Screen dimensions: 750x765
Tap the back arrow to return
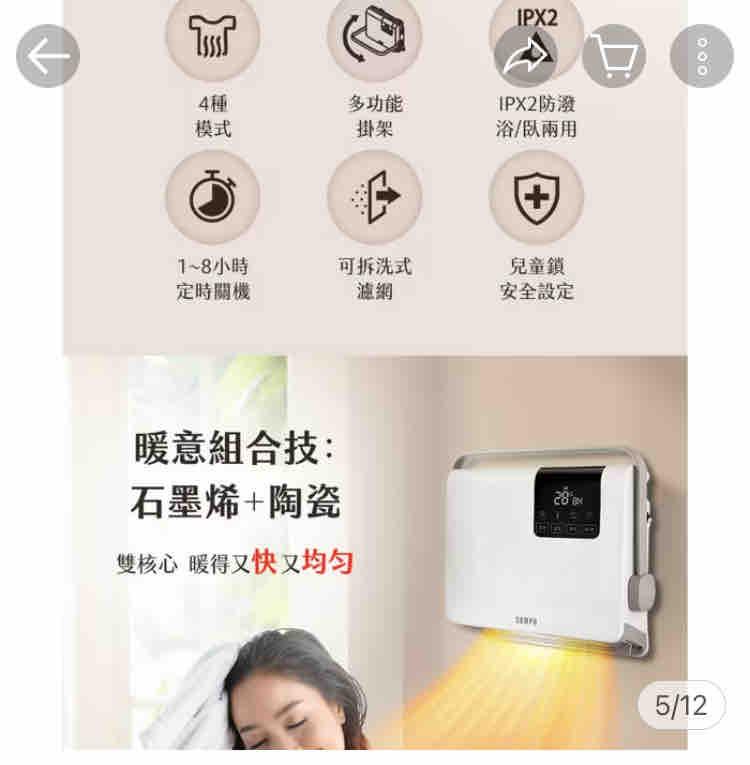click(x=47, y=55)
